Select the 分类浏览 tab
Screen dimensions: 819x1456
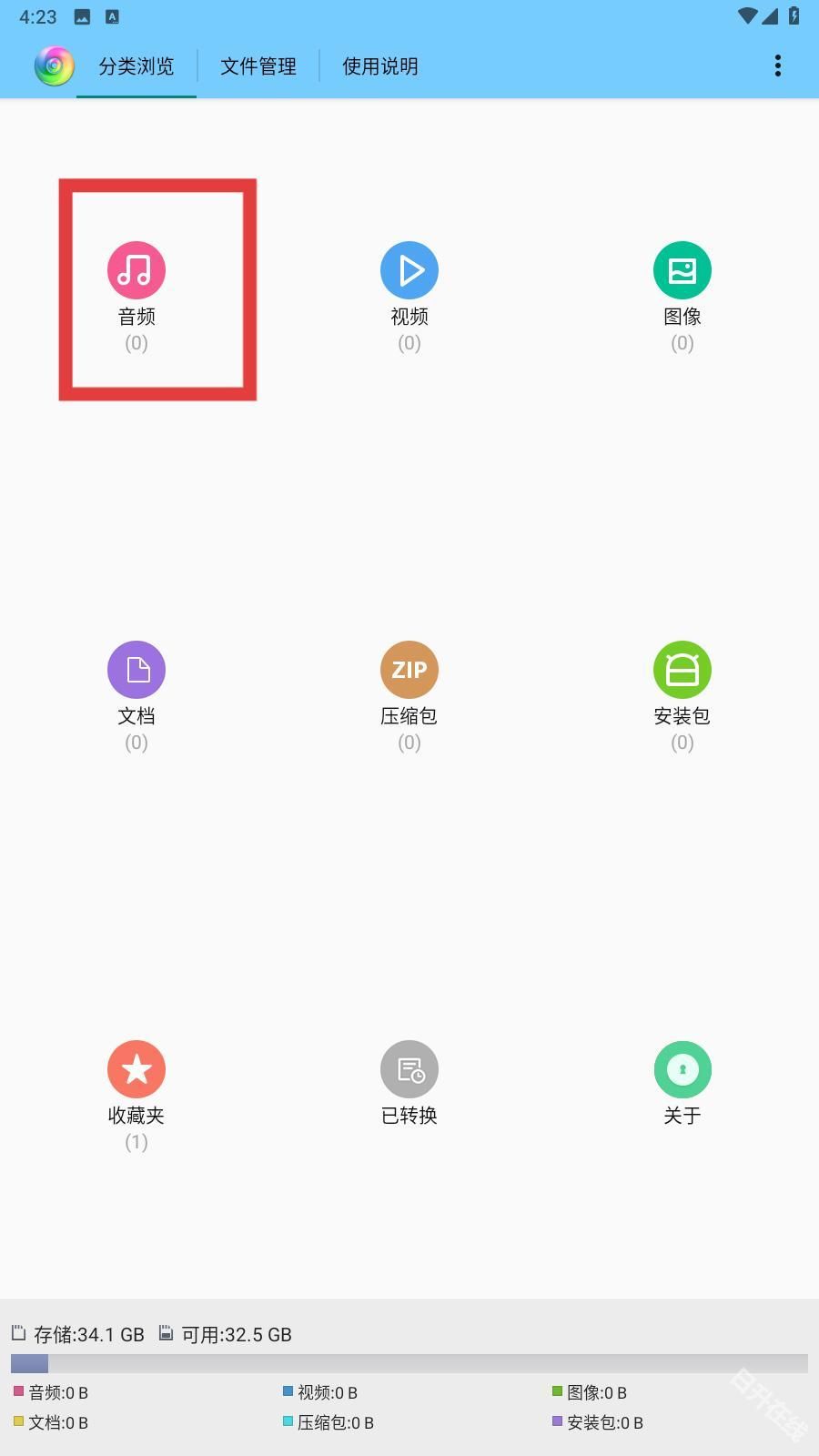tap(135, 66)
